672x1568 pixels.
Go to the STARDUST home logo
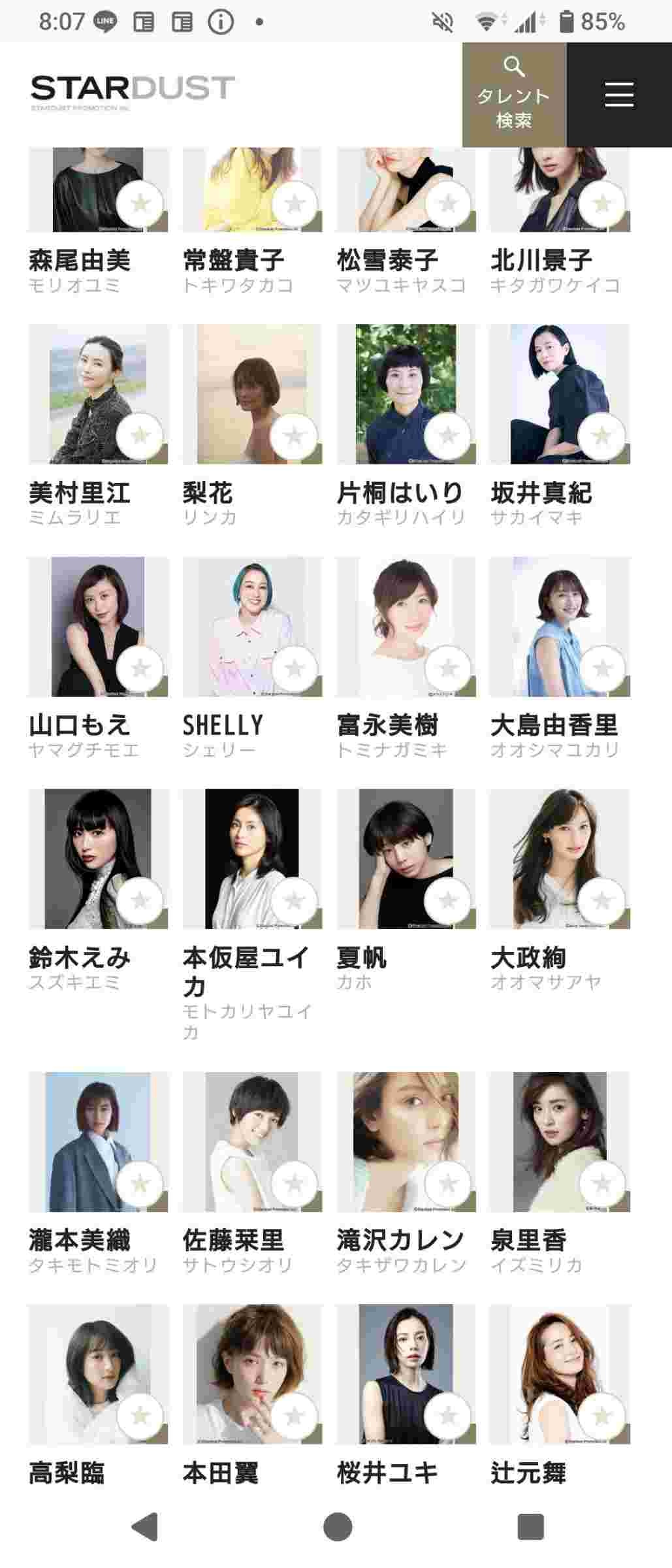(x=133, y=91)
